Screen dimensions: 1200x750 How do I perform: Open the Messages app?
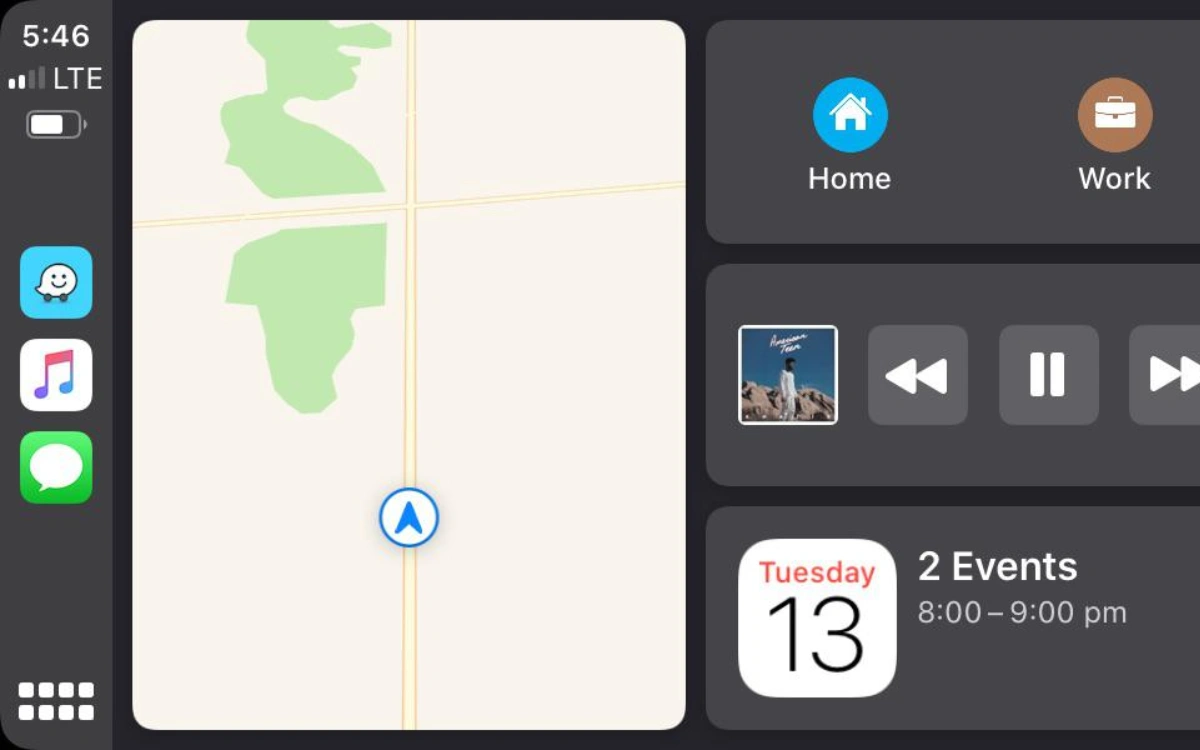point(56,467)
